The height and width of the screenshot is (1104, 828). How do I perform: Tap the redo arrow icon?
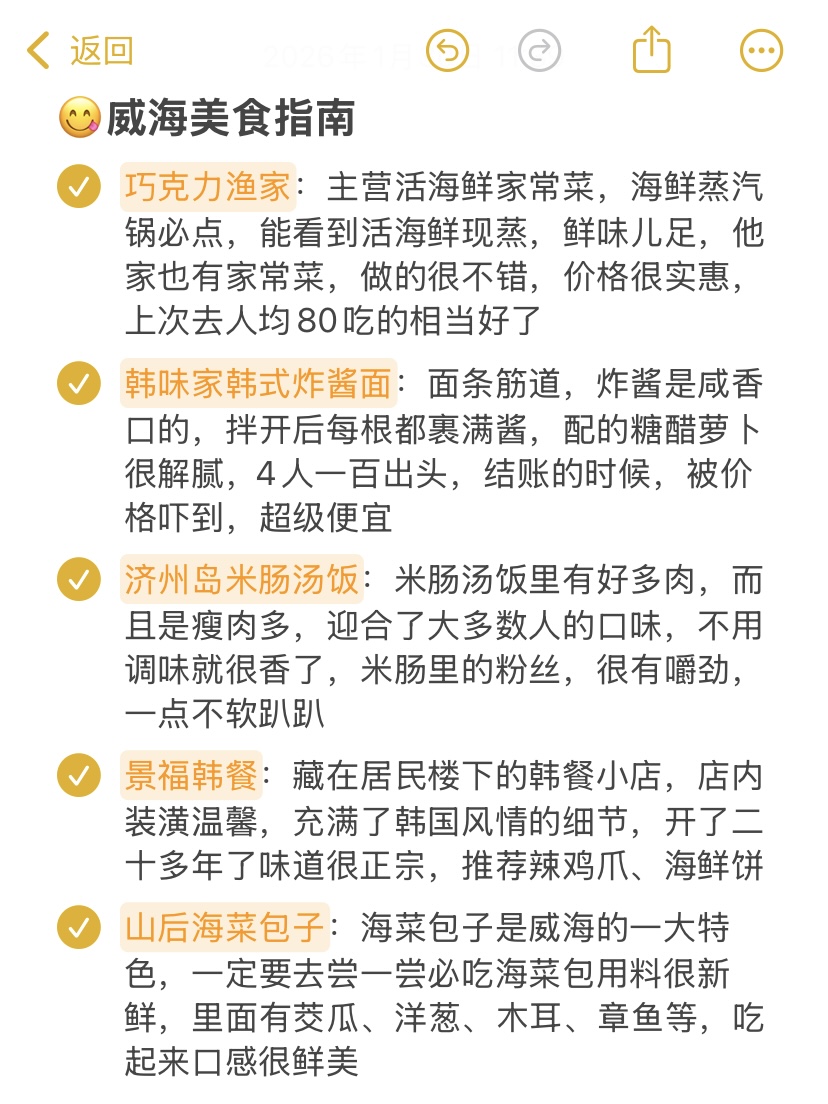539,51
